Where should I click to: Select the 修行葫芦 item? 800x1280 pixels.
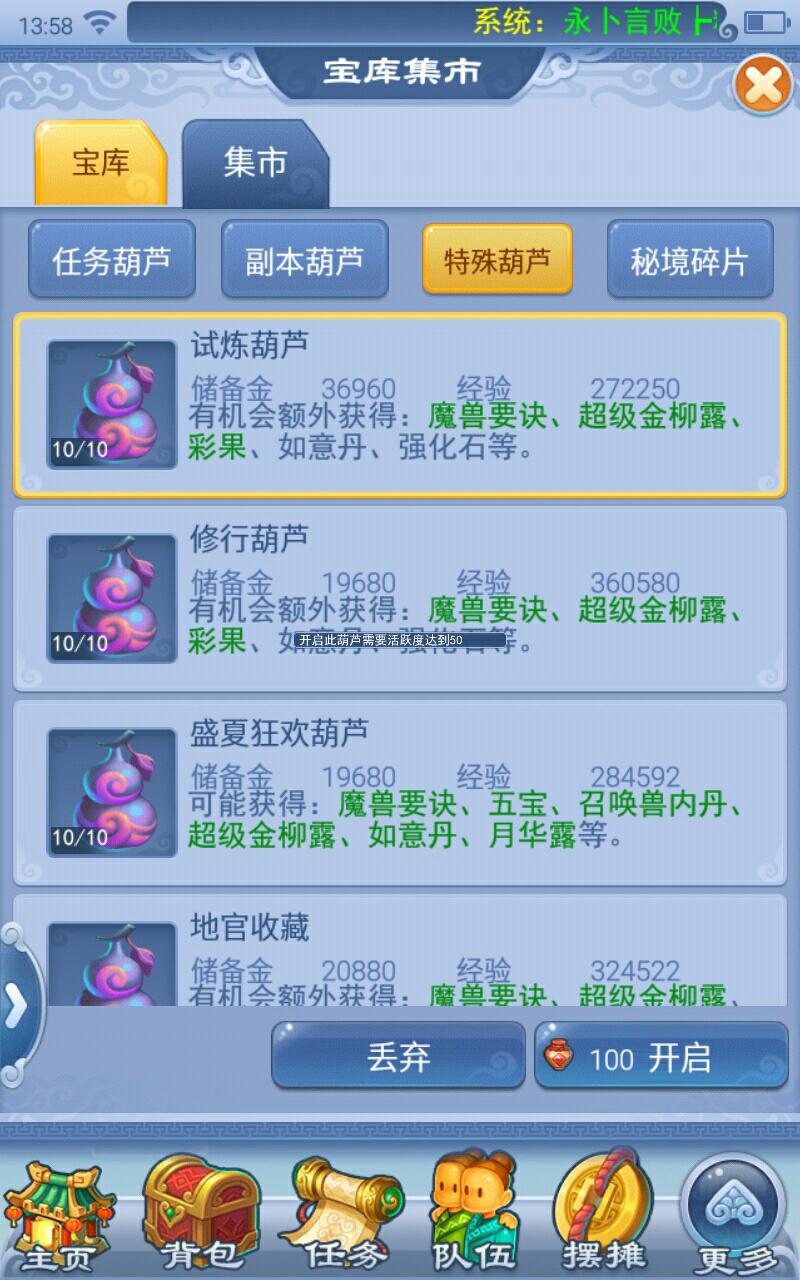click(x=400, y=598)
